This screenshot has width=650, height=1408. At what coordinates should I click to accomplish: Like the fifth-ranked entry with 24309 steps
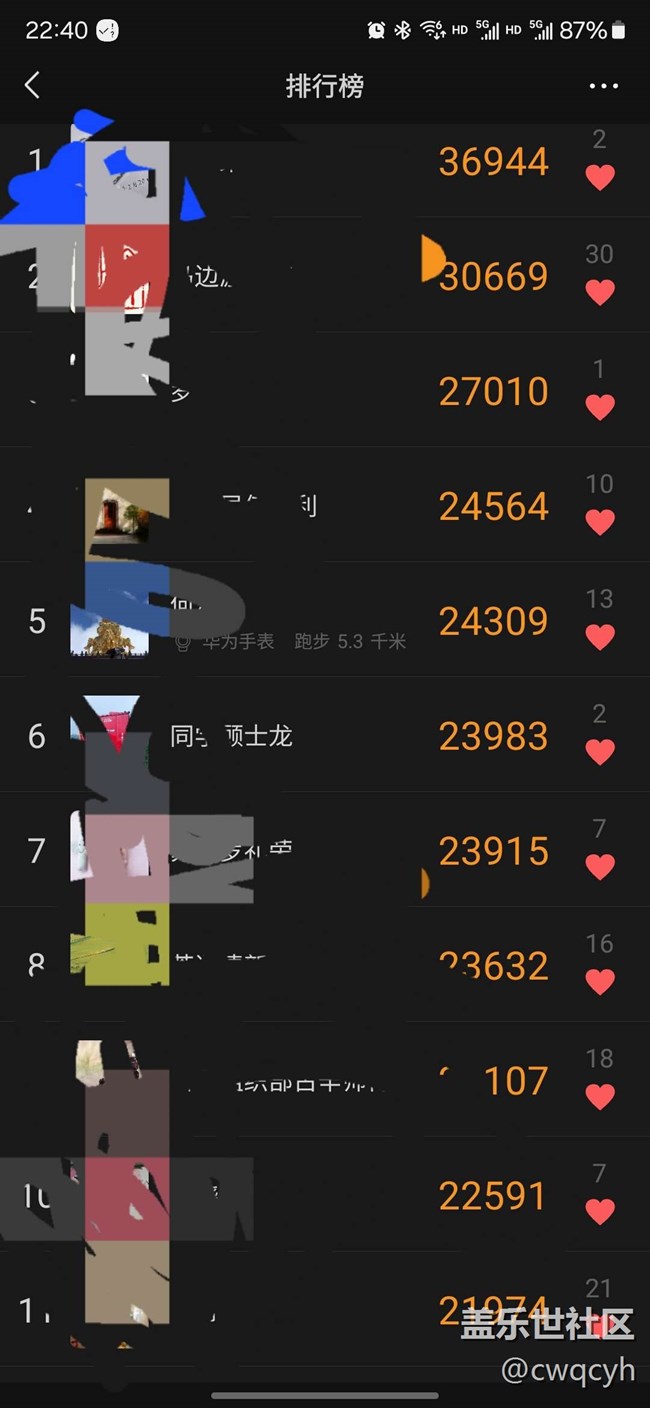point(599,637)
